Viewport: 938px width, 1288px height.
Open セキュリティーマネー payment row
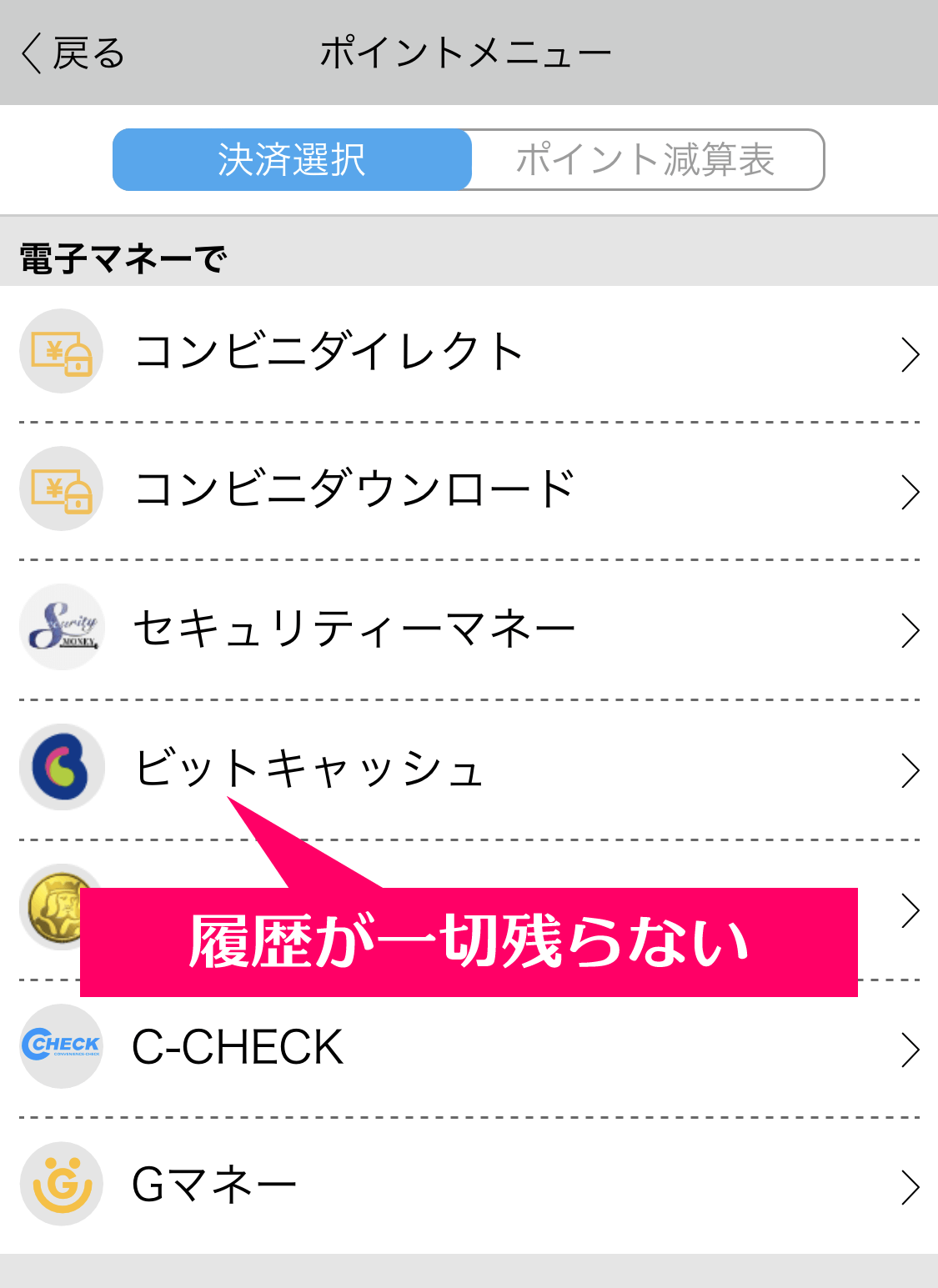pyautogui.click(x=469, y=629)
